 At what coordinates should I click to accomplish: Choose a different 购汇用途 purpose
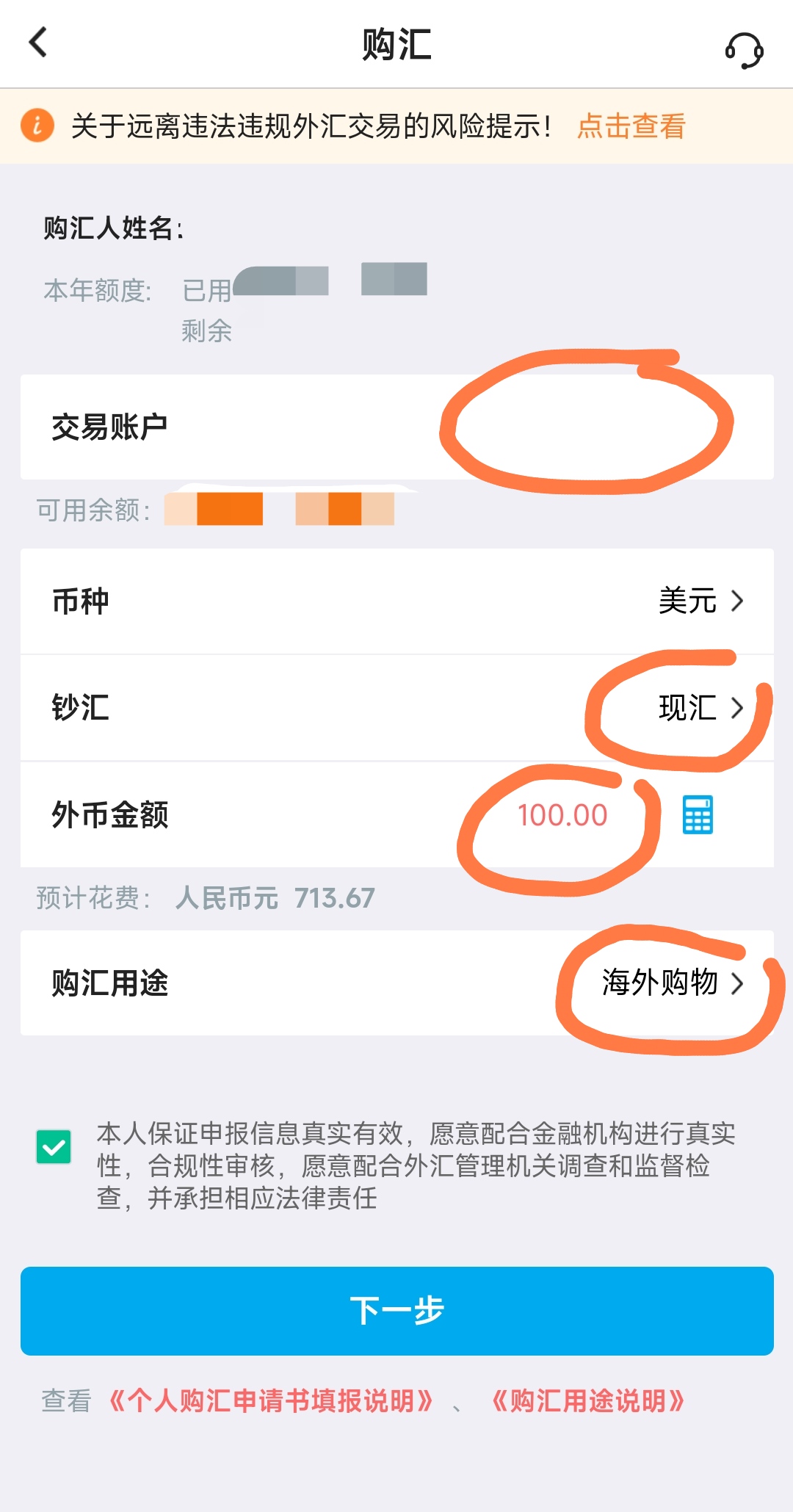tap(396, 983)
